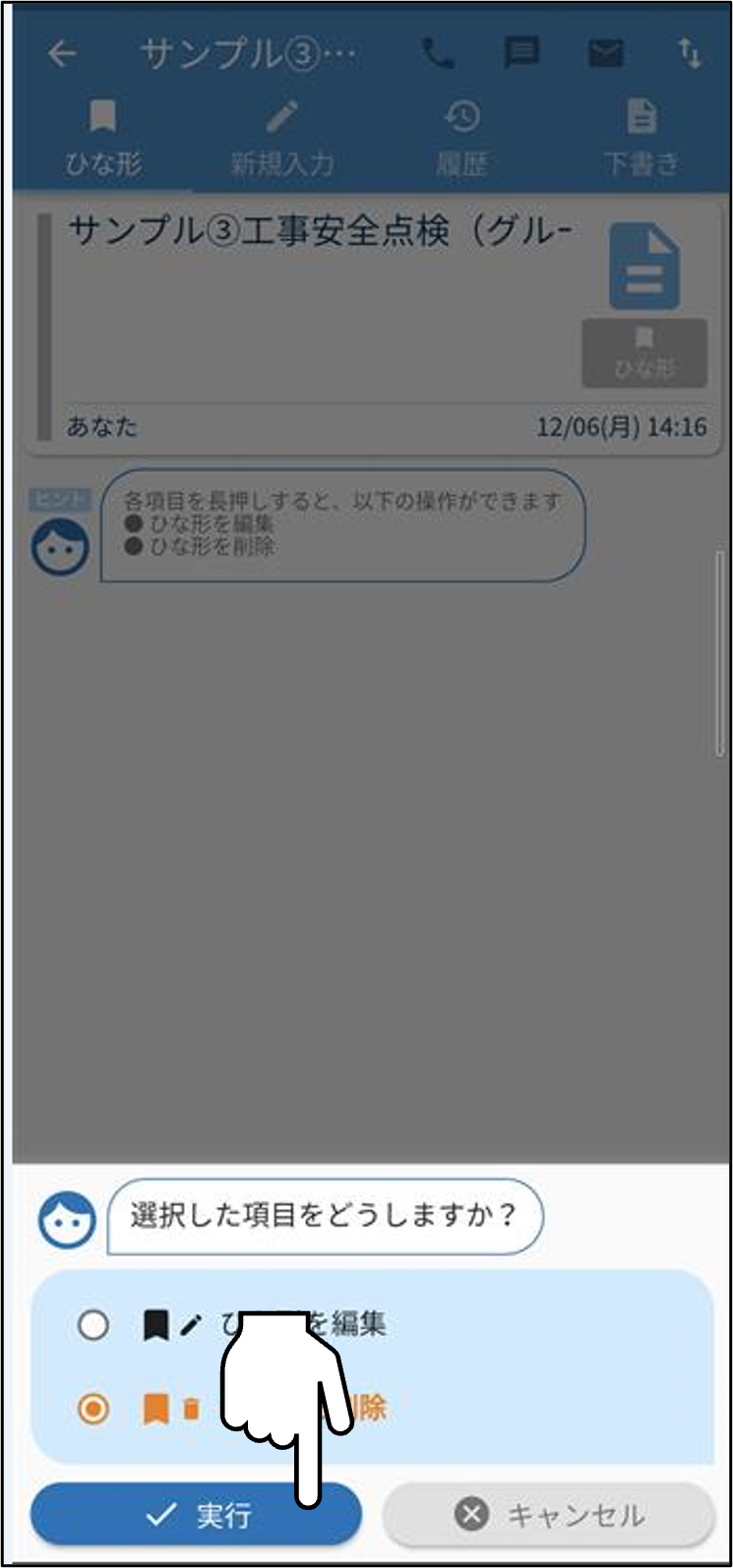Screen dimensions: 733x1568
Task: Open the chat message icon
Action: 521,53
